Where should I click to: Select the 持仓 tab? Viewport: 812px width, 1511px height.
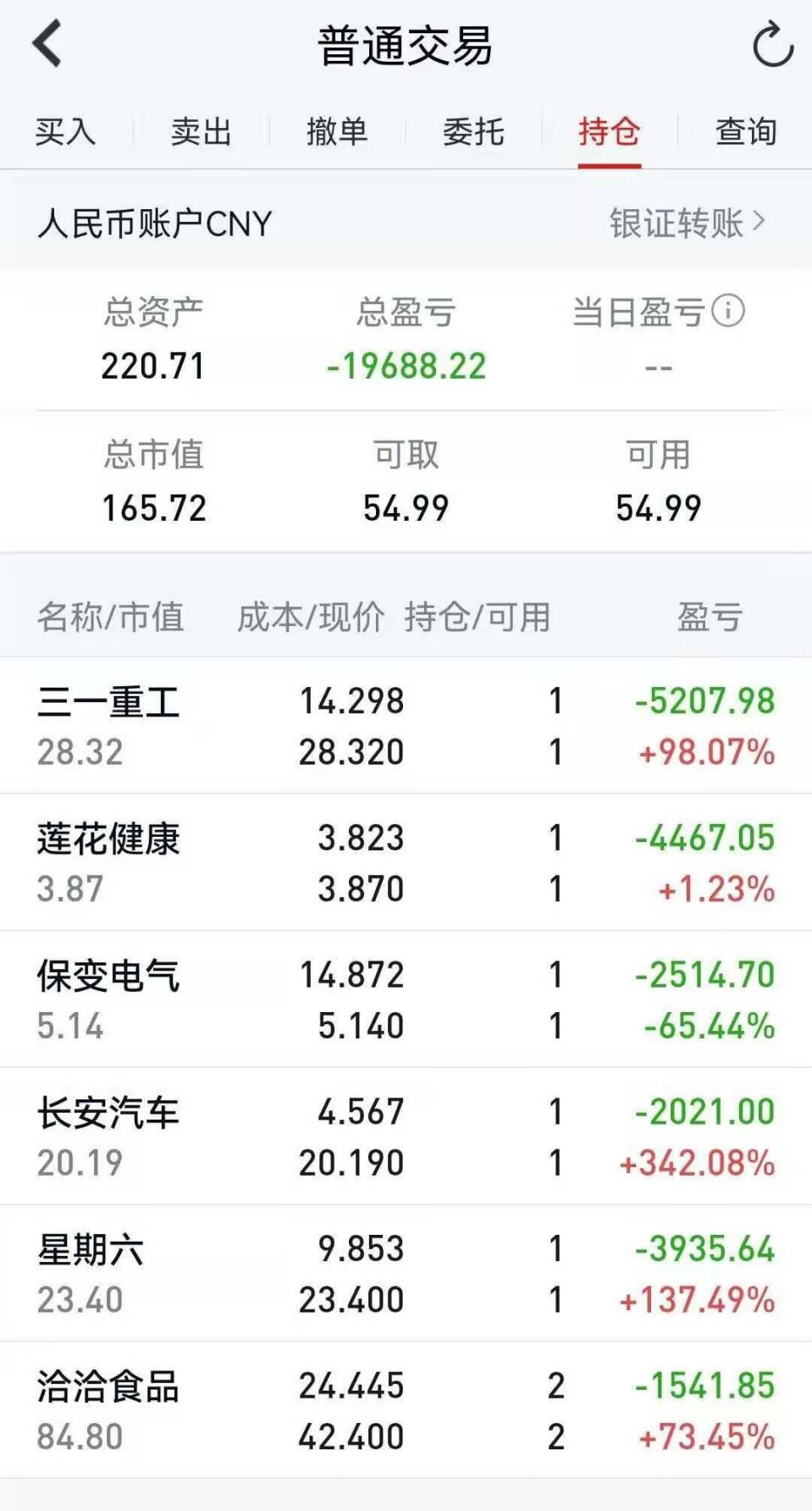point(609,132)
